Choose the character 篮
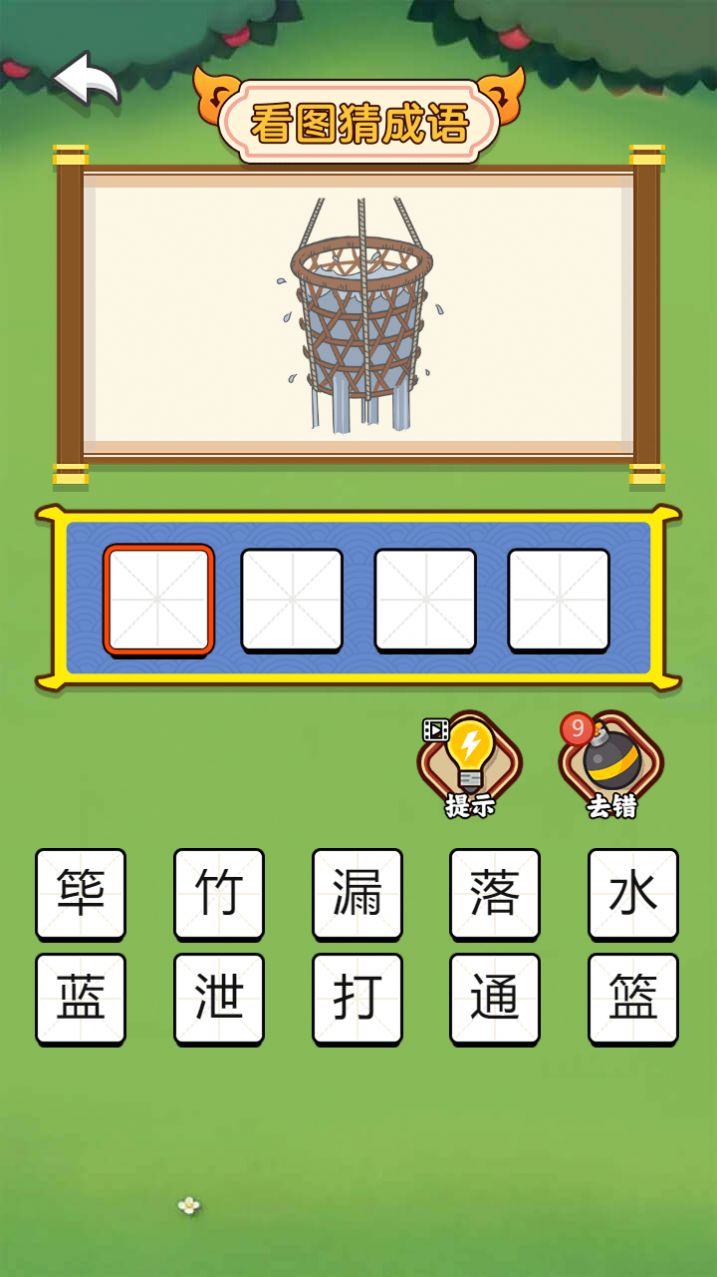 [x=633, y=998]
